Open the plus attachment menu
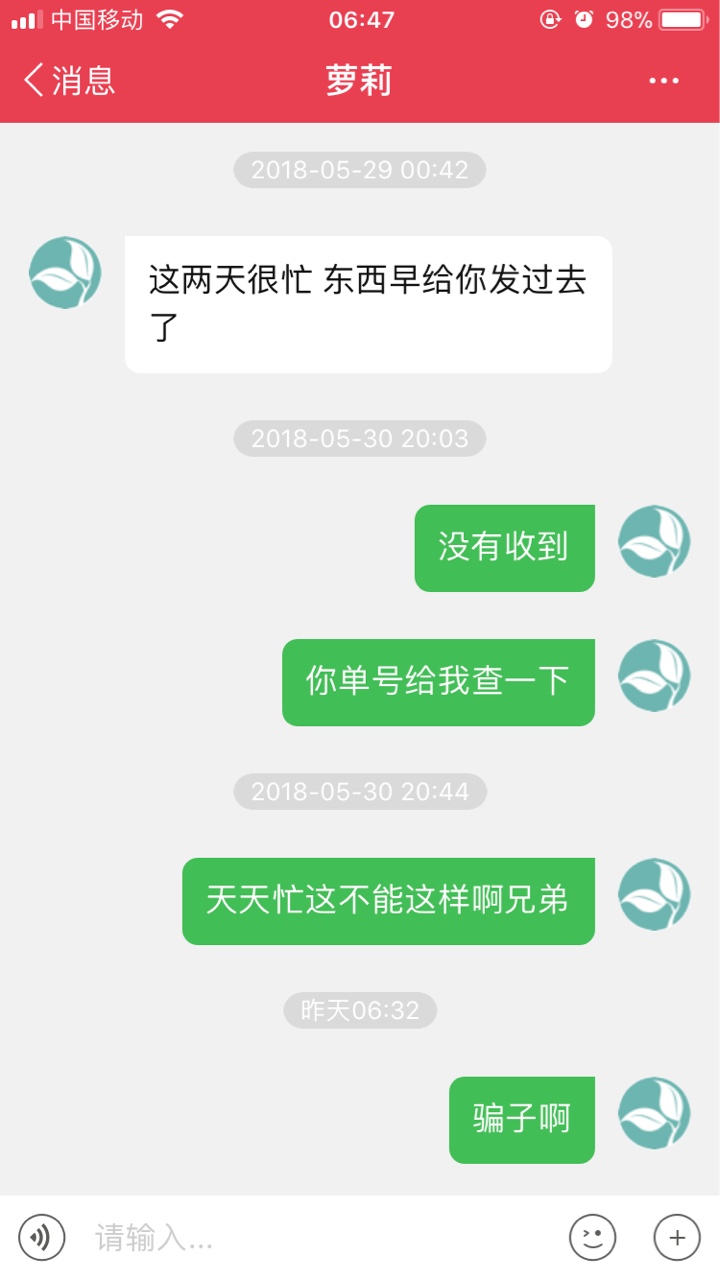 [x=677, y=1238]
